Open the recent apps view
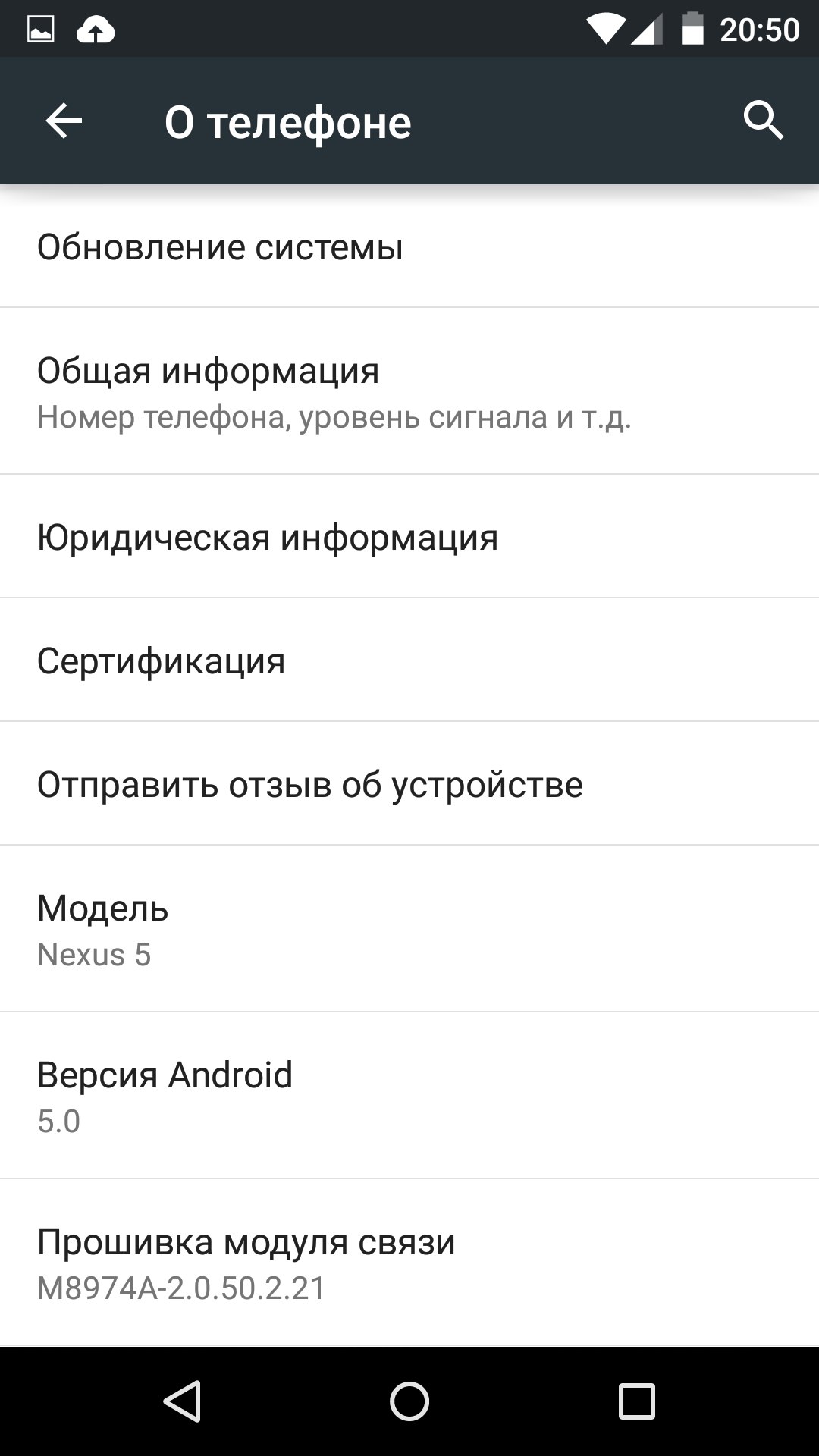This screenshot has height=1456, width=819. tap(636, 1401)
